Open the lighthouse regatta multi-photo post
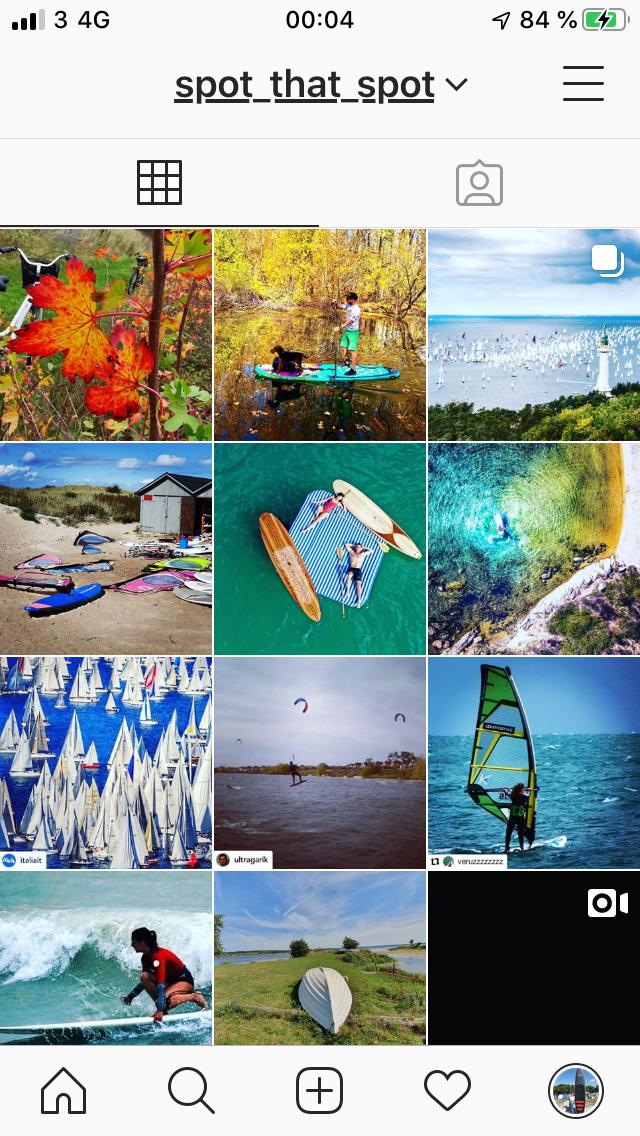The width and height of the screenshot is (640, 1136). pos(534,335)
